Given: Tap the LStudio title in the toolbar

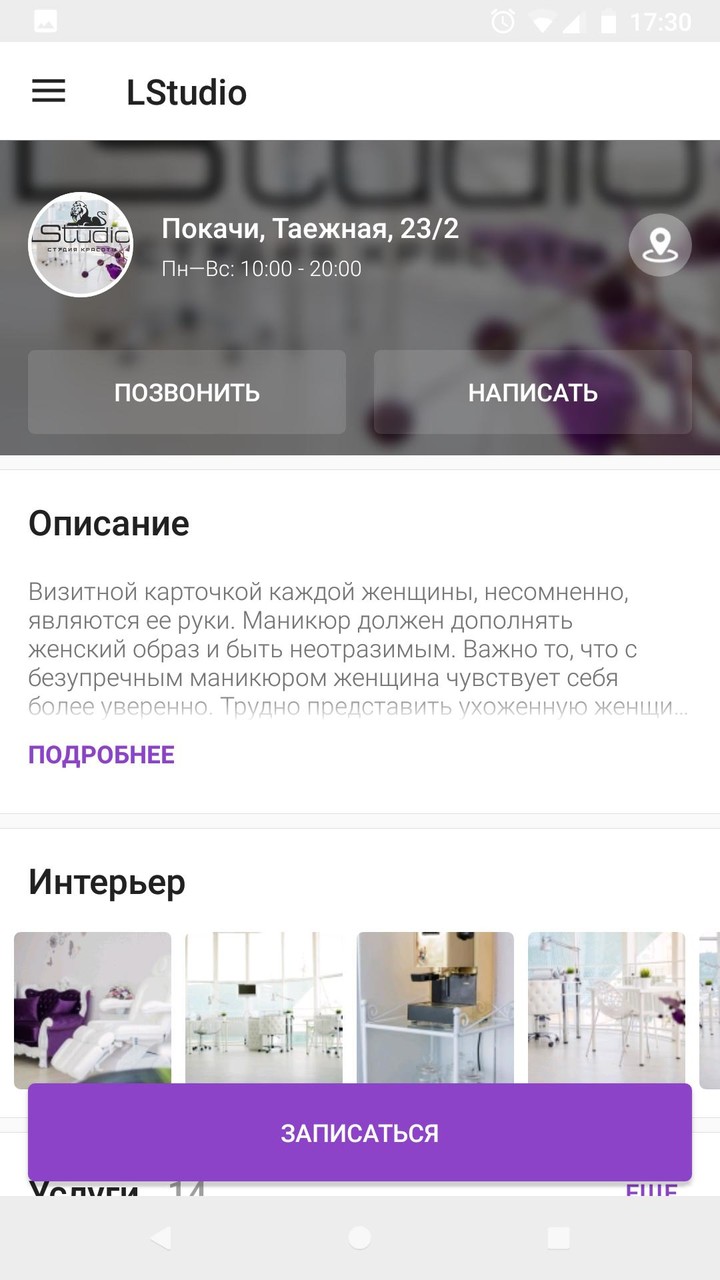Looking at the screenshot, I should click(186, 91).
